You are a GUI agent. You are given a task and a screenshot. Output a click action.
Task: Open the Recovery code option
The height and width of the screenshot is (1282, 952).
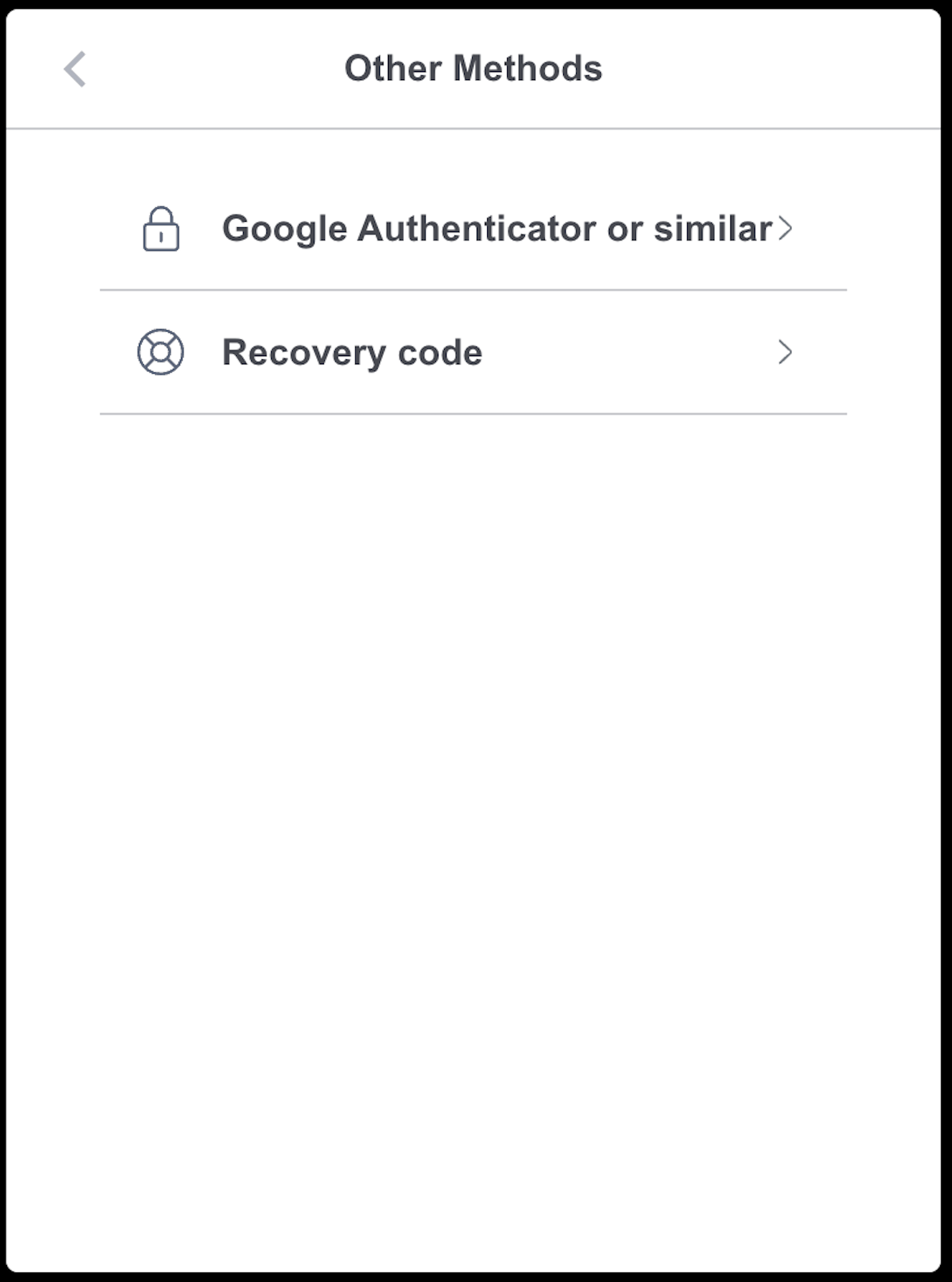point(472,352)
